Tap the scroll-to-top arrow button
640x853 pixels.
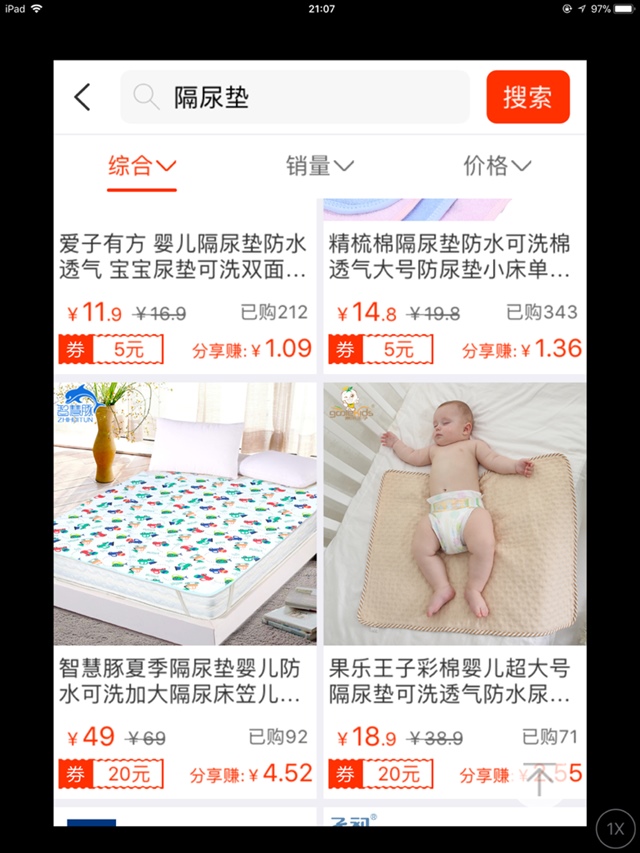click(x=540, y=778)
